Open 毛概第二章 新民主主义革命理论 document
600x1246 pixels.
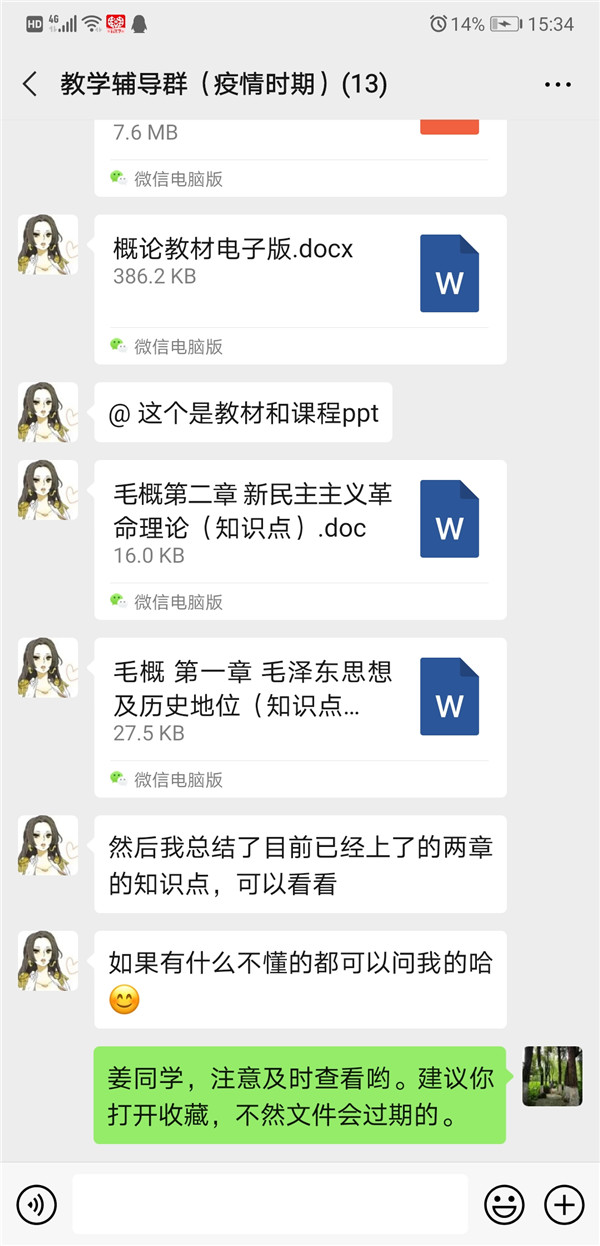coord(300,538)
